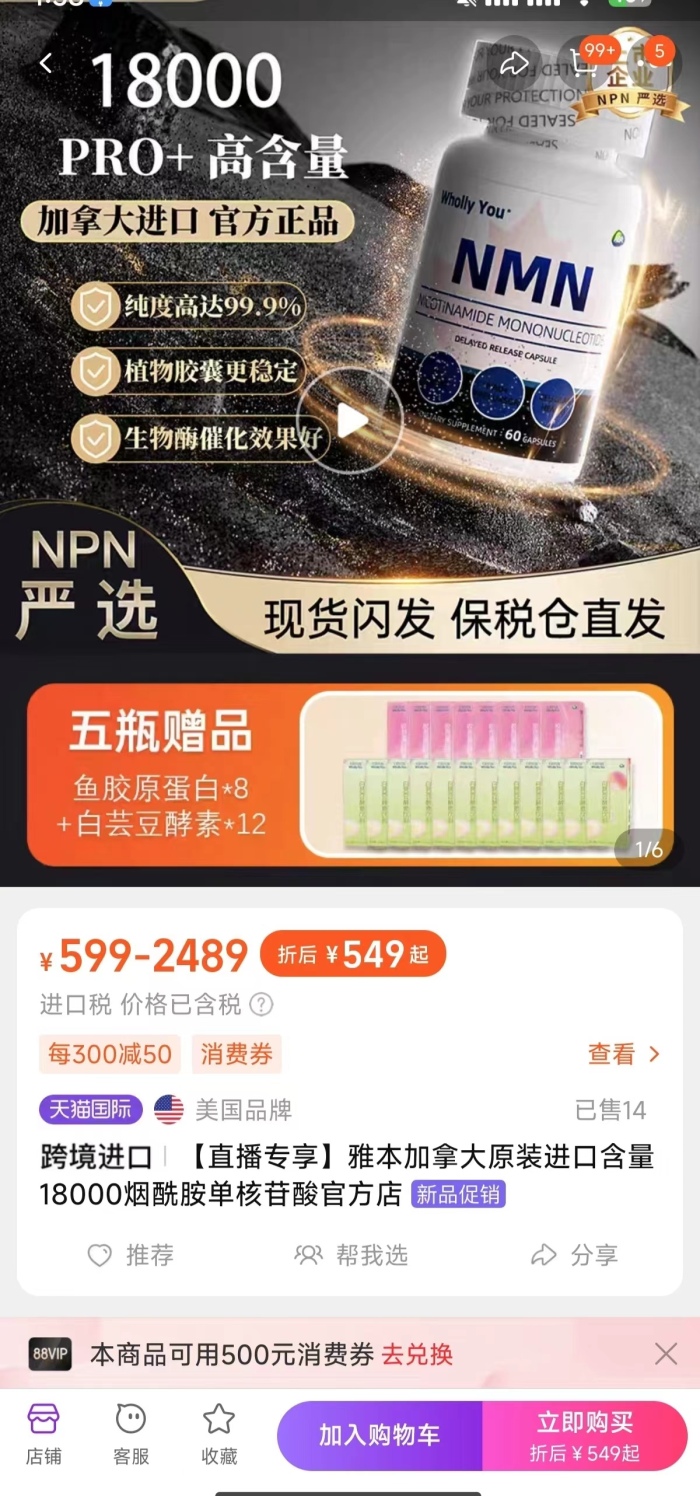Screen dimensions: 700x1496
Task: Go back to the previous page
Action: pyautogui.click(x=46, y=64)
